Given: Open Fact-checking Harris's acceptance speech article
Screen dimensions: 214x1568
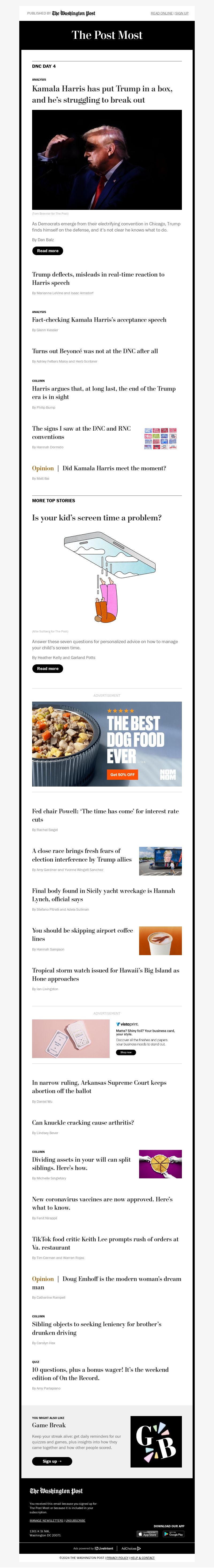Looking at the screenshot, I should (x=99, y=319).
